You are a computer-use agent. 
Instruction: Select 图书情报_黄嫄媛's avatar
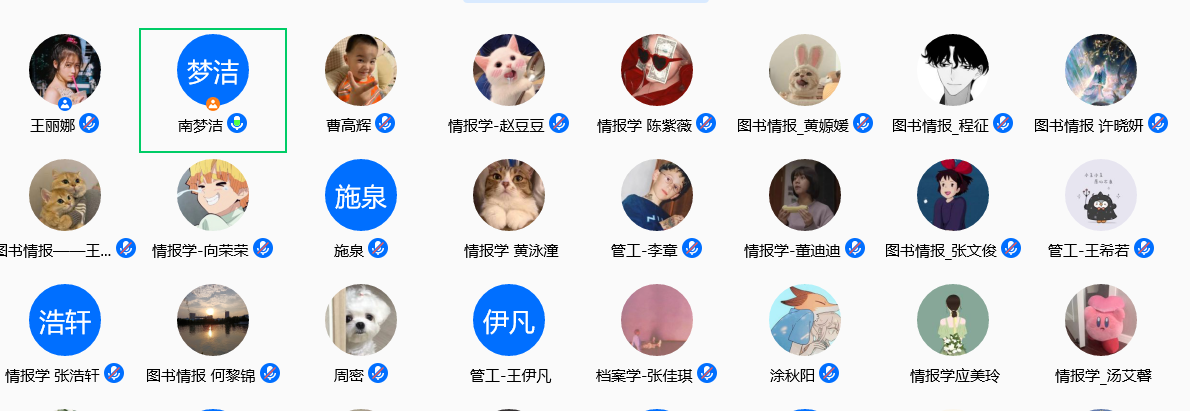point(805,70)
